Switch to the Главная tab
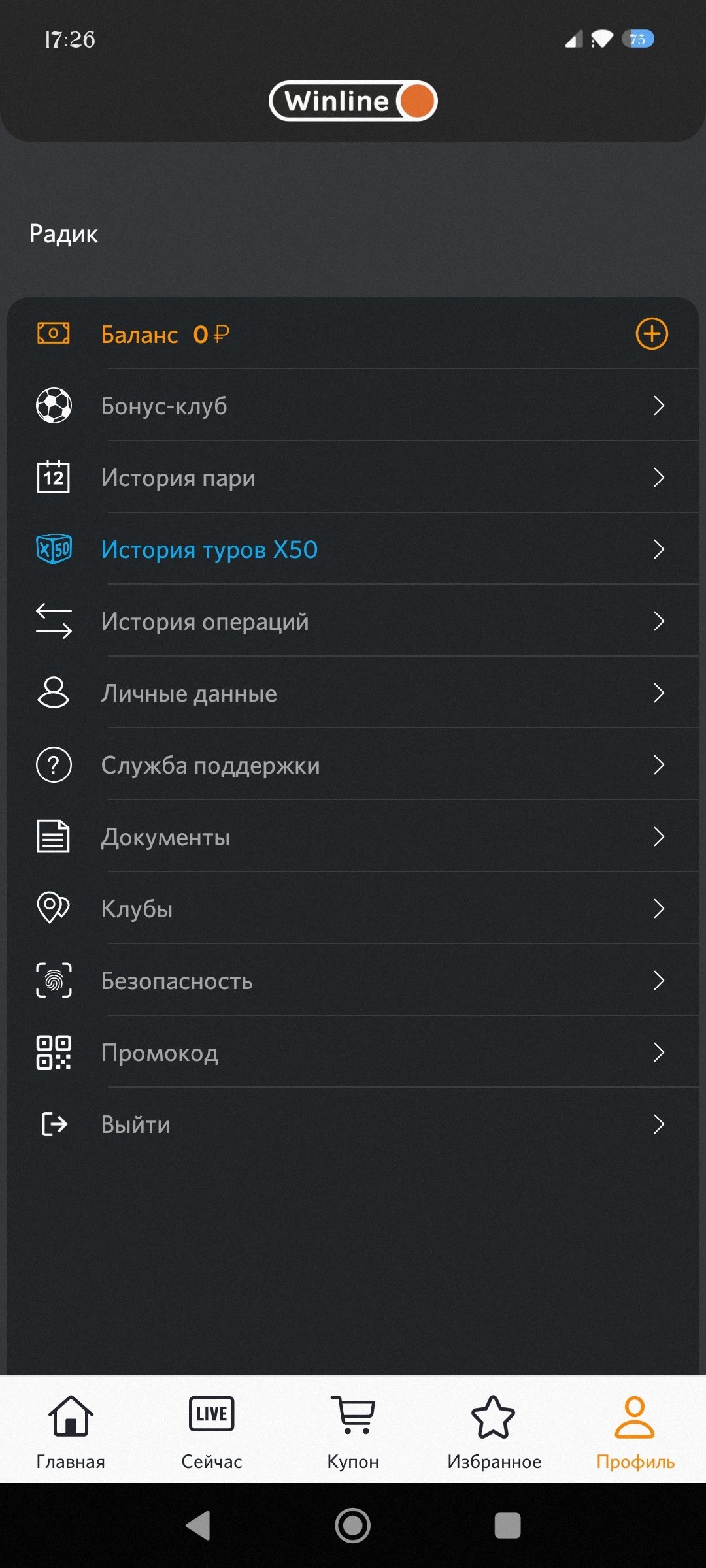The height and width of the screenshot is (1568, 706). (x=71, y=1431)
